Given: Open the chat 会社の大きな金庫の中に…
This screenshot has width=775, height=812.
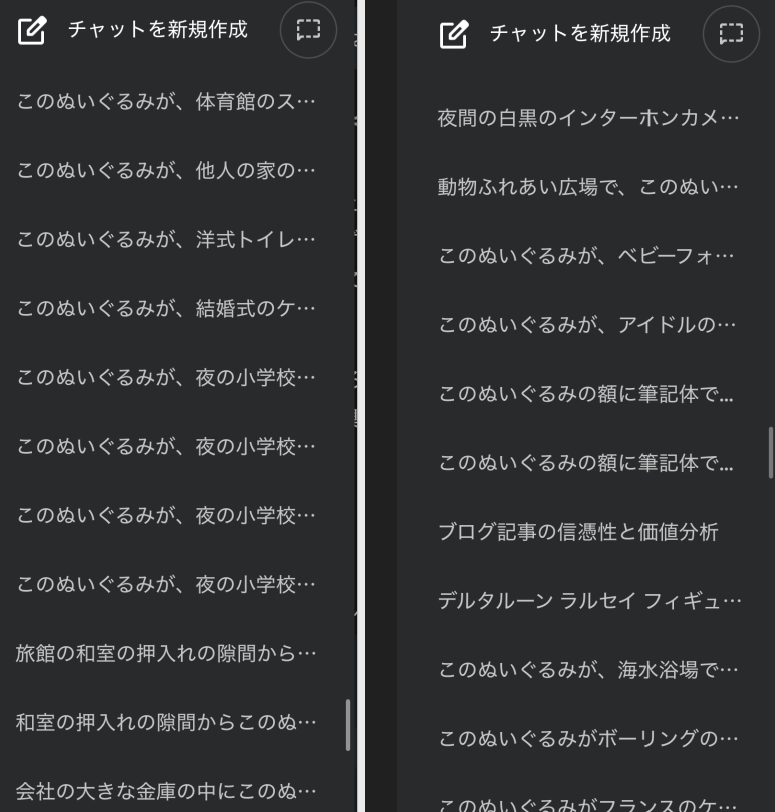Looking at the screenshot, I should (x=166, y=790).
